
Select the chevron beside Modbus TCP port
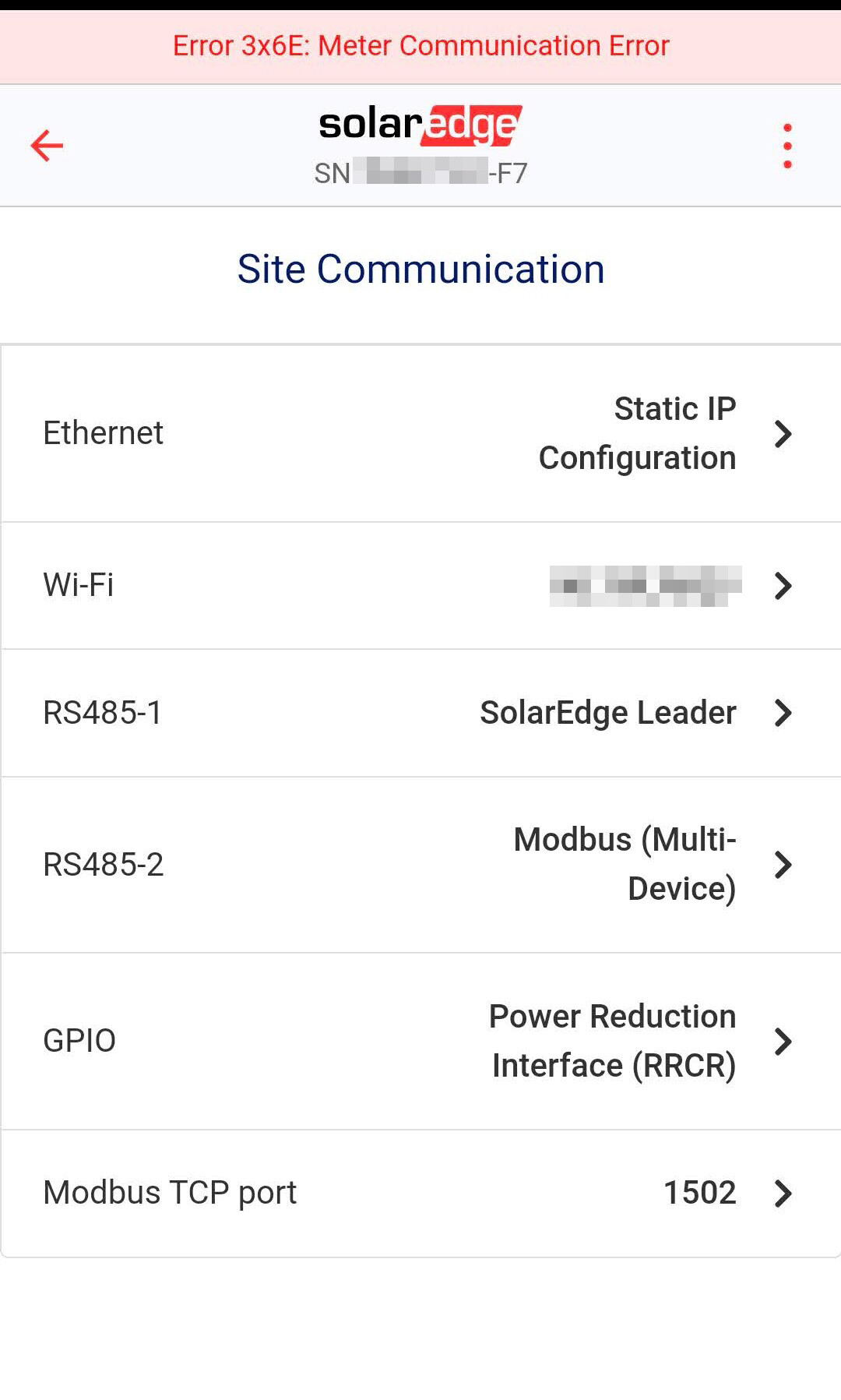pos(783,1192)
